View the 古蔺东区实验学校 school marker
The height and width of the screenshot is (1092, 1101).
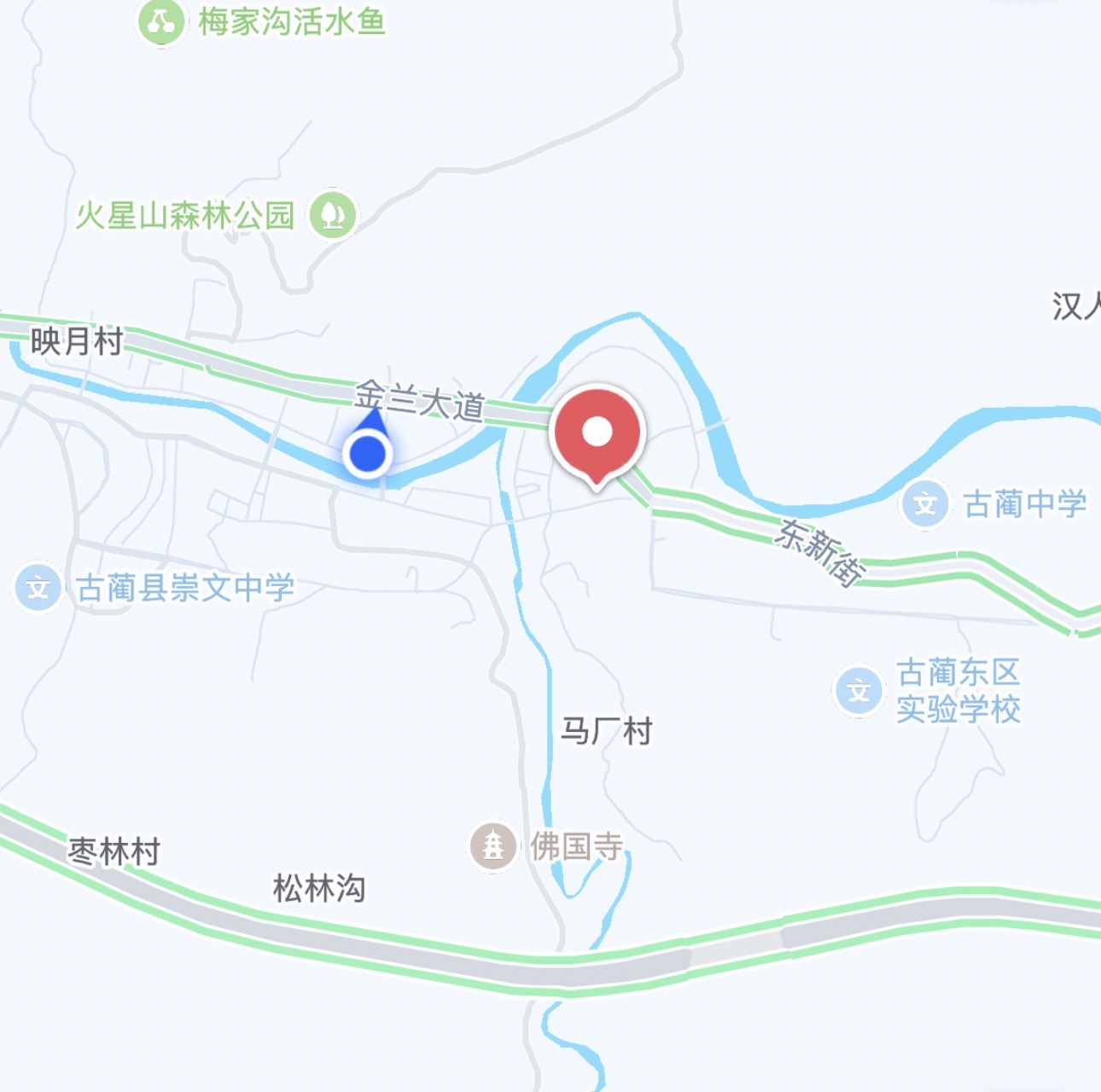[859, 690]
